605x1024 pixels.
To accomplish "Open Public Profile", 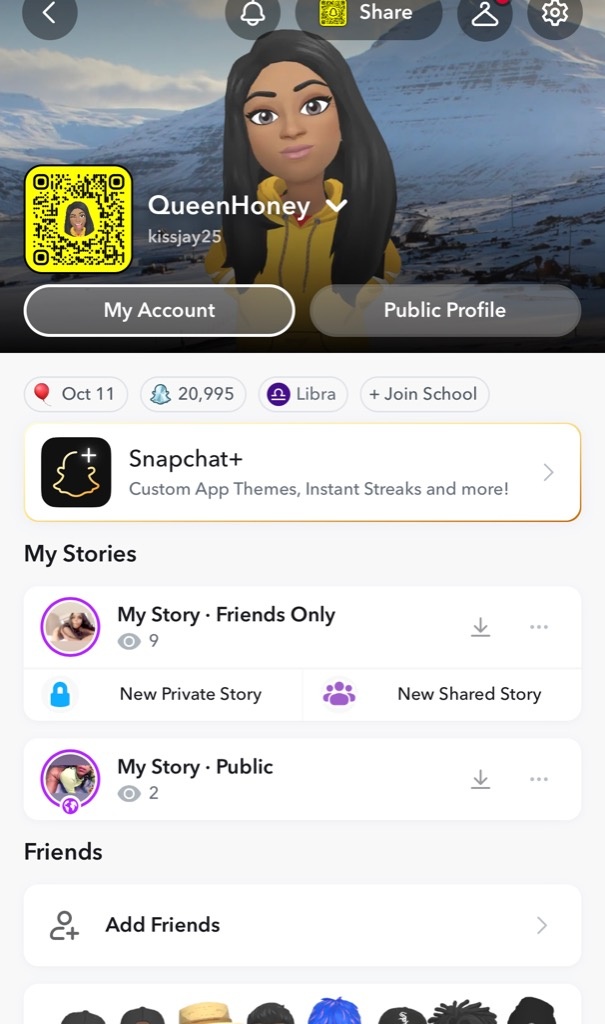I will 445,310.
